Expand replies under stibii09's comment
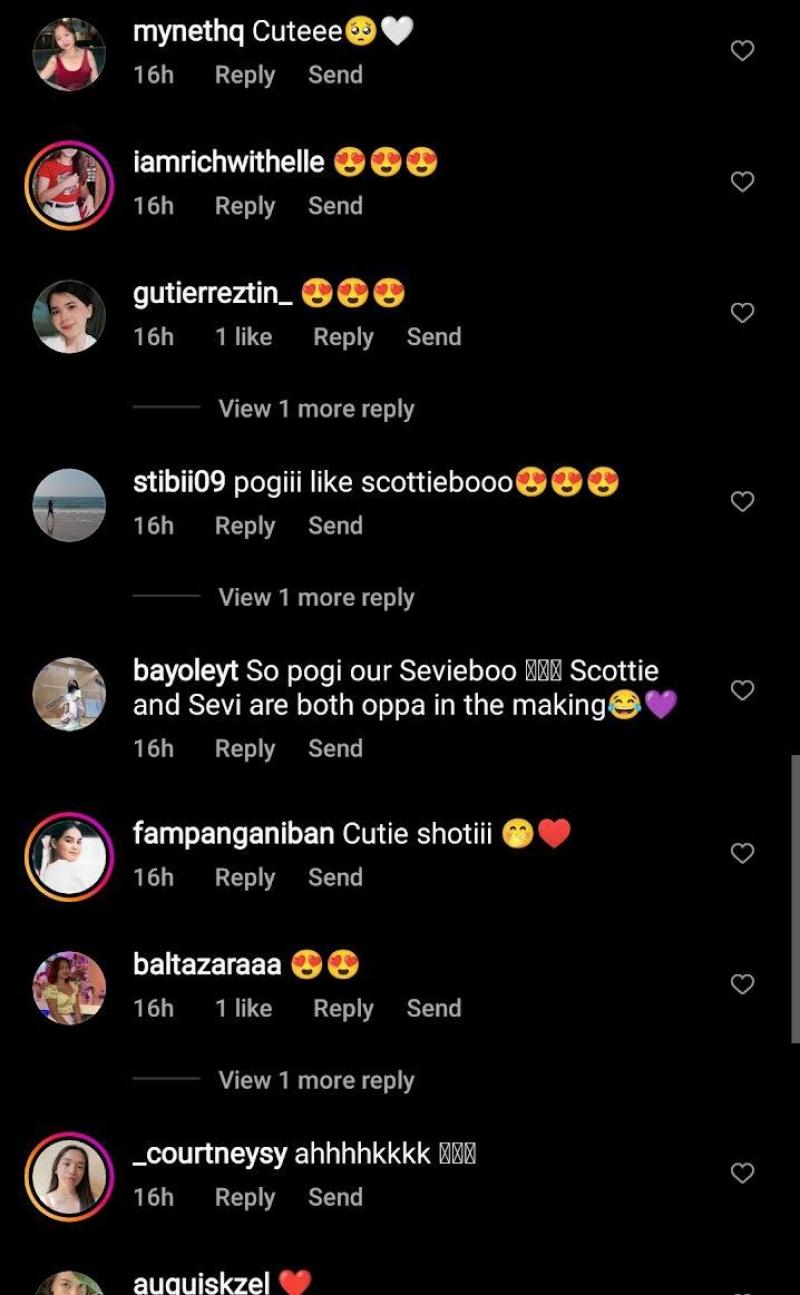 pyautogui.click(x=316, y=598)
